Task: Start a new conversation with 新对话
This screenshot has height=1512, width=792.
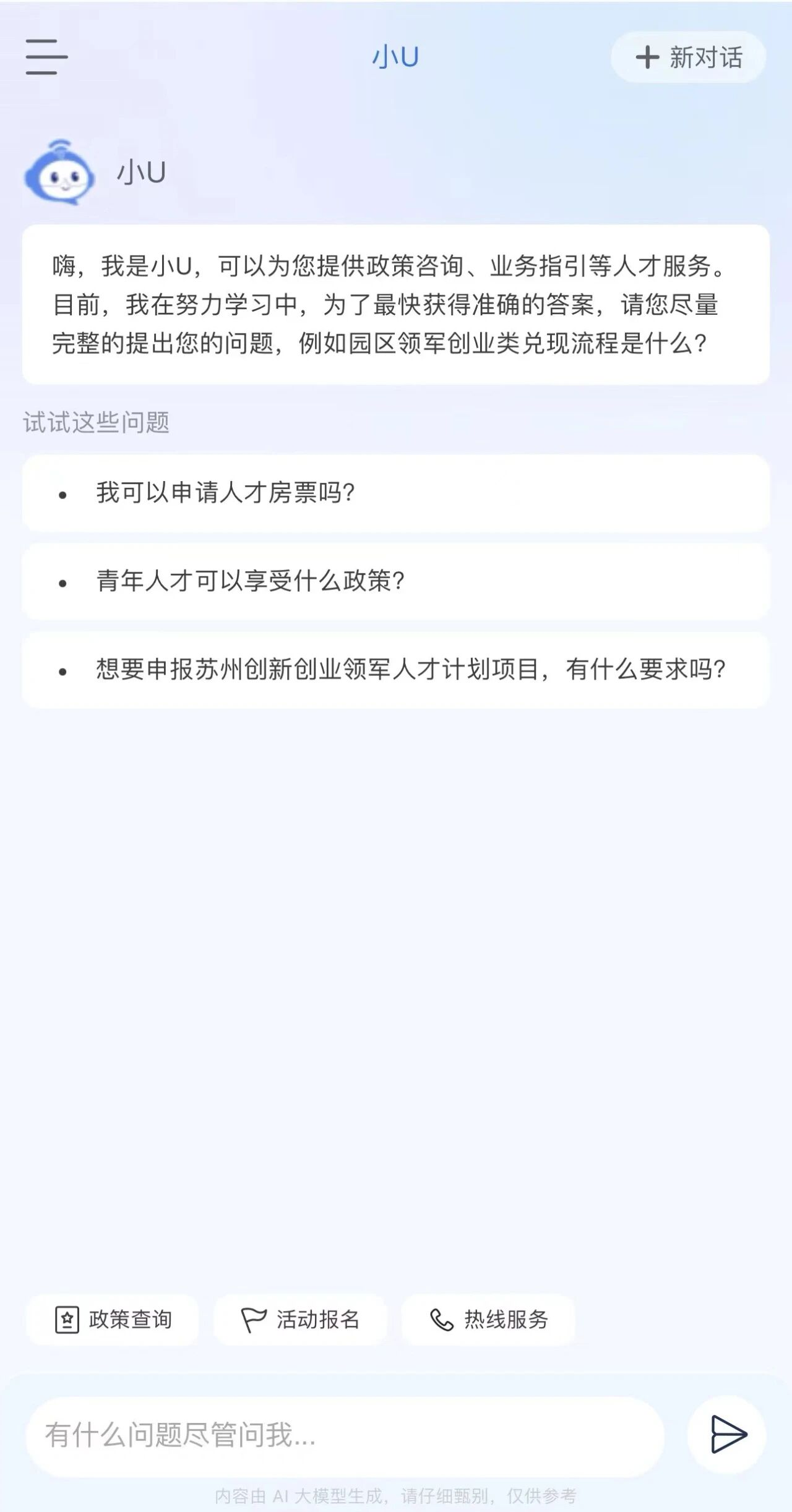Action: 689,58
